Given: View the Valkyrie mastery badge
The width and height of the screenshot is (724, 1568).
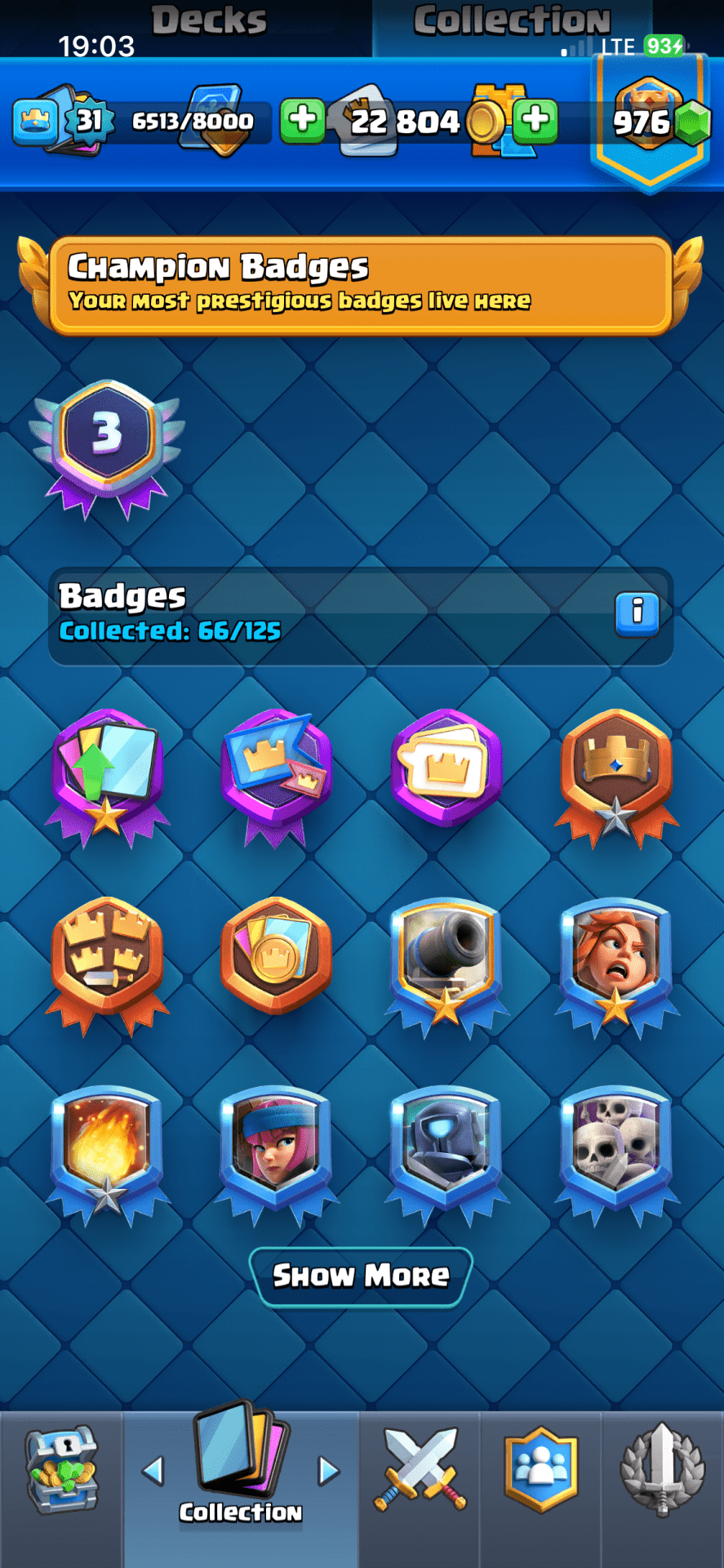Looking at the screenshot, I should coord(616,964).
